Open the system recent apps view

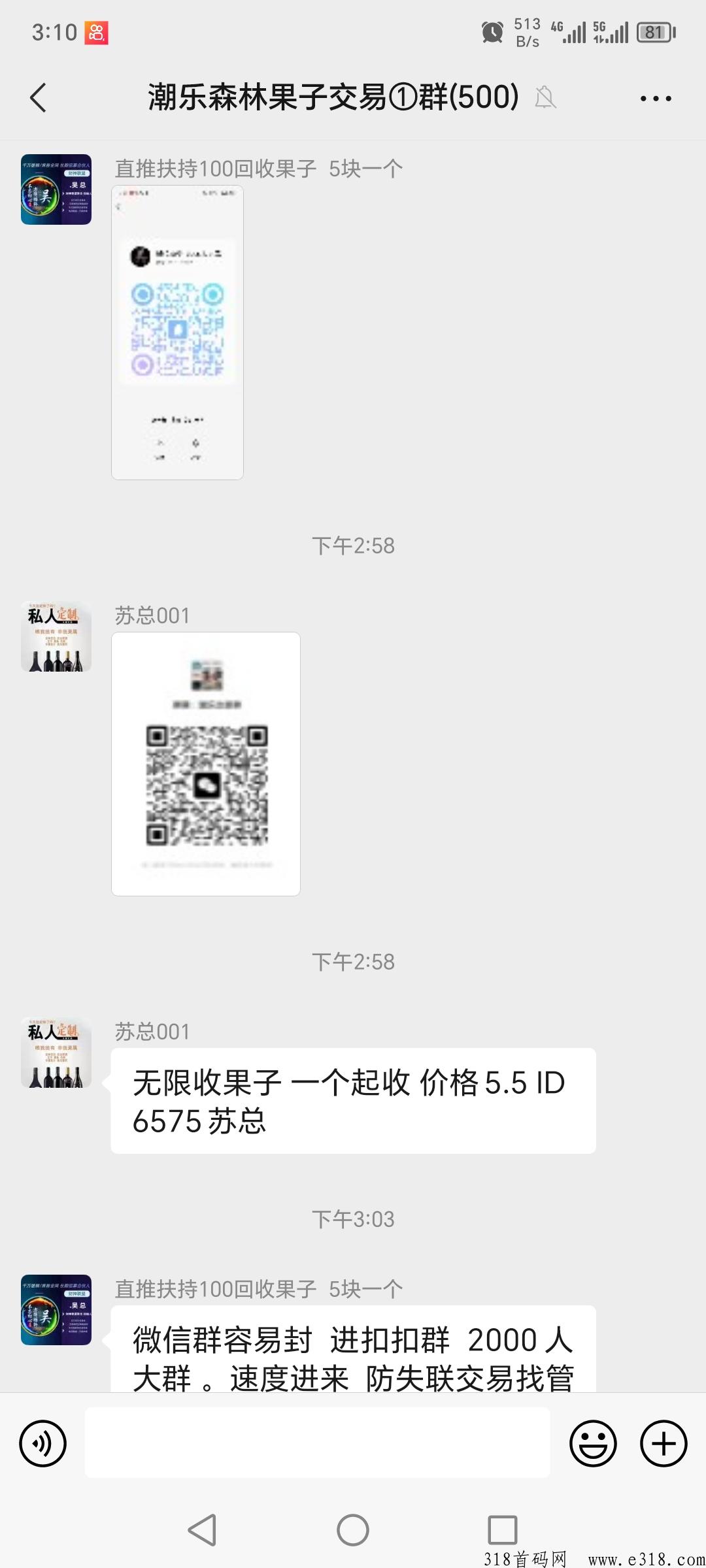pos(503,1530)
